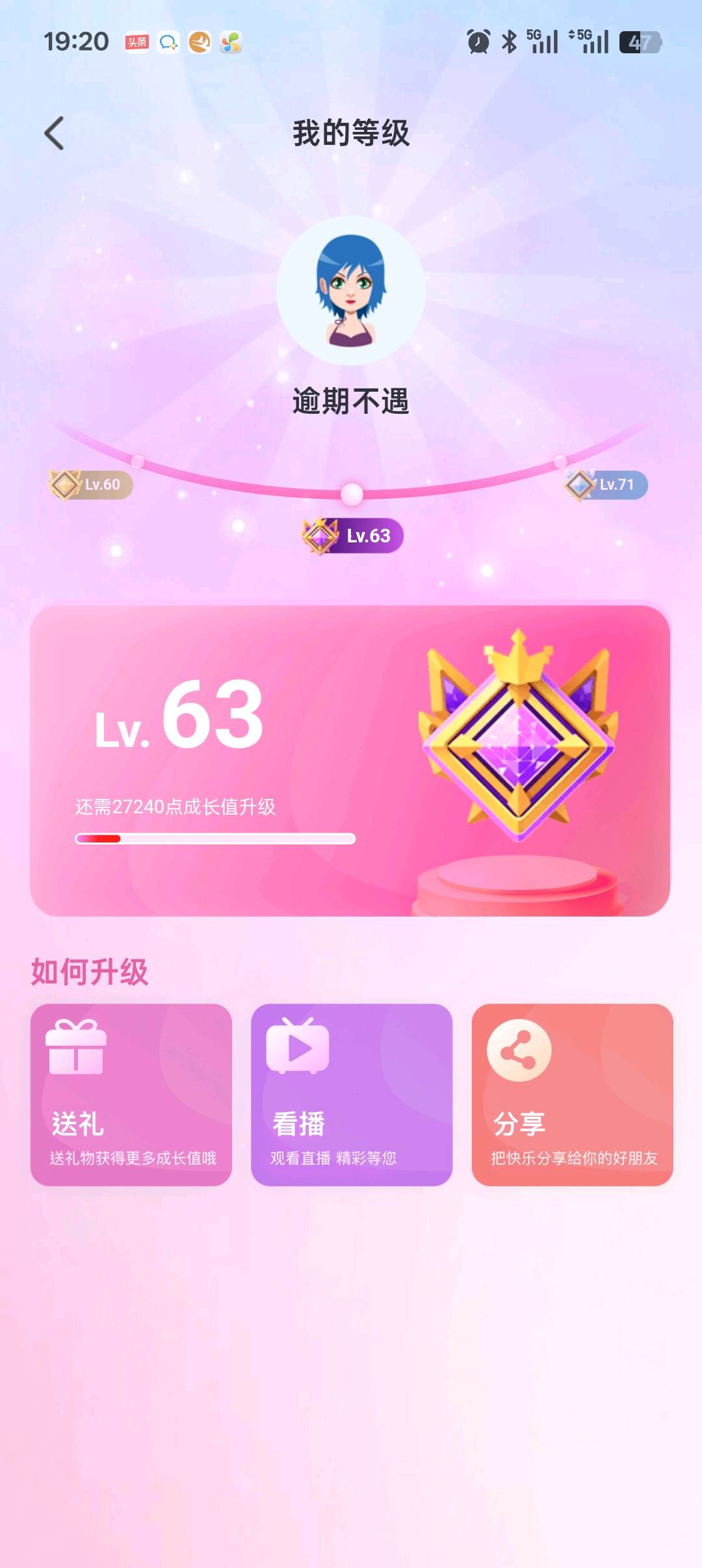Go back from My Level page
Image resolution: width=702 pixels, height=1568 pixels.
[55, 133]
